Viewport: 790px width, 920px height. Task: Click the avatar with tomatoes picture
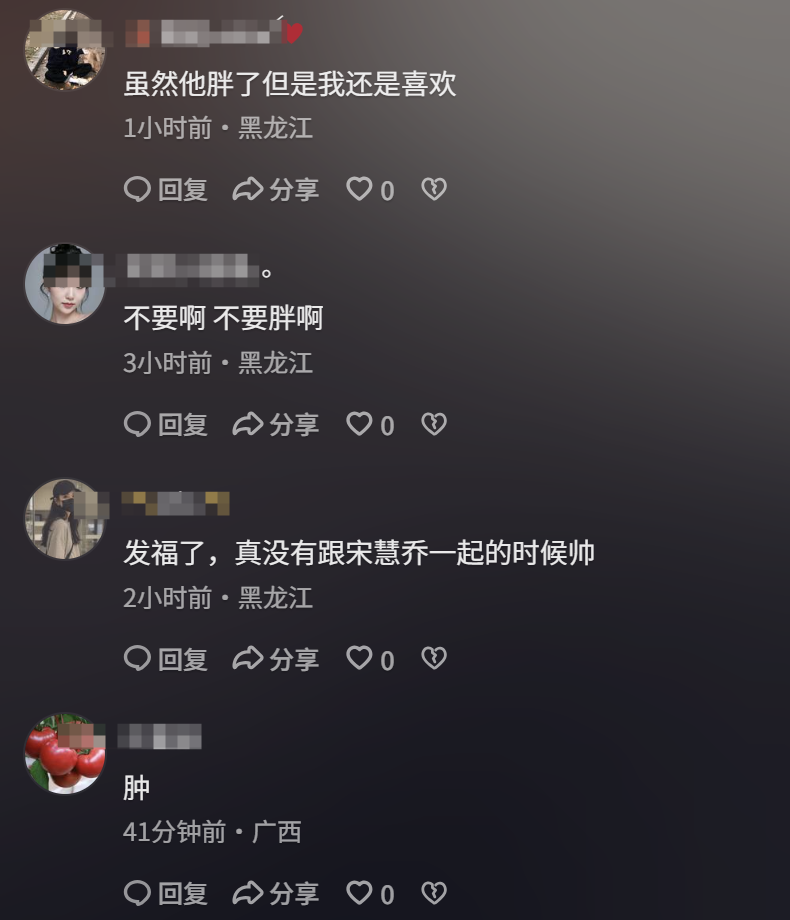pyautogui.click(x=64, y=753)
